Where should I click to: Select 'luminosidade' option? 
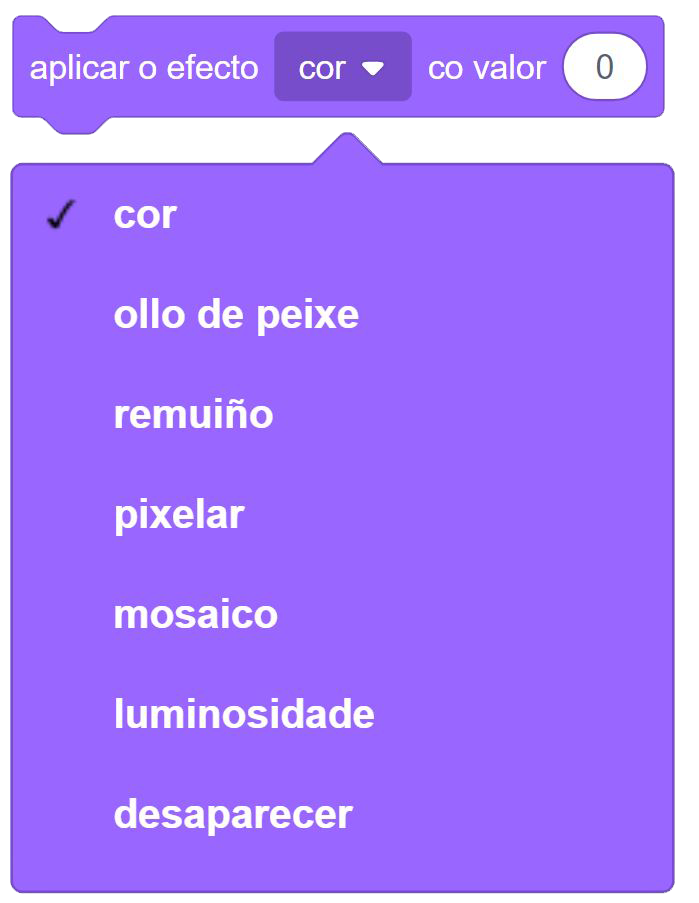[x=244, y=714]
